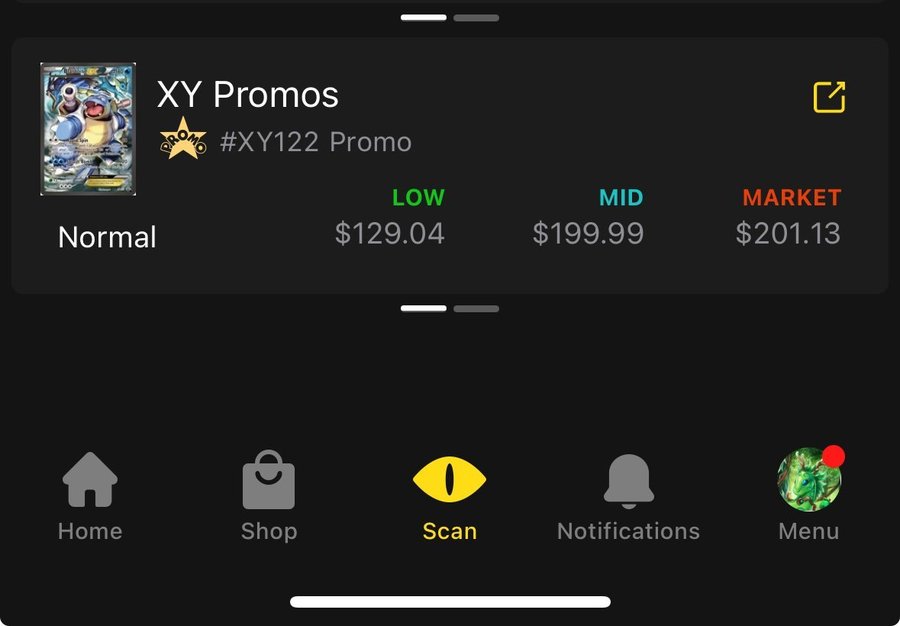Open the XY Promos #XY122 card
The image size is (900, 626).
pyautogui.click(x=88, y=129)
